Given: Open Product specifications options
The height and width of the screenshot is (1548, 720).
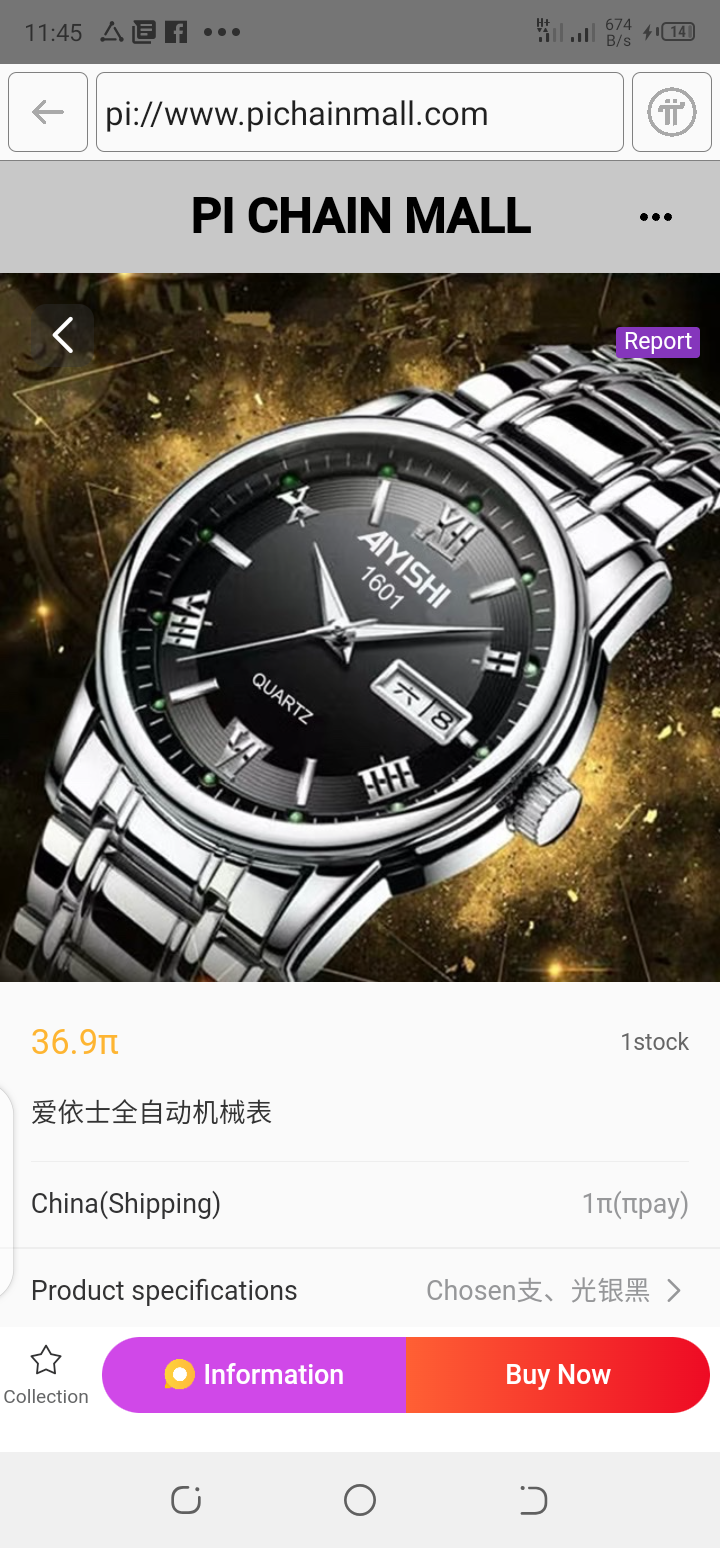Looking at the screenshot, I should coord(360,1290).
